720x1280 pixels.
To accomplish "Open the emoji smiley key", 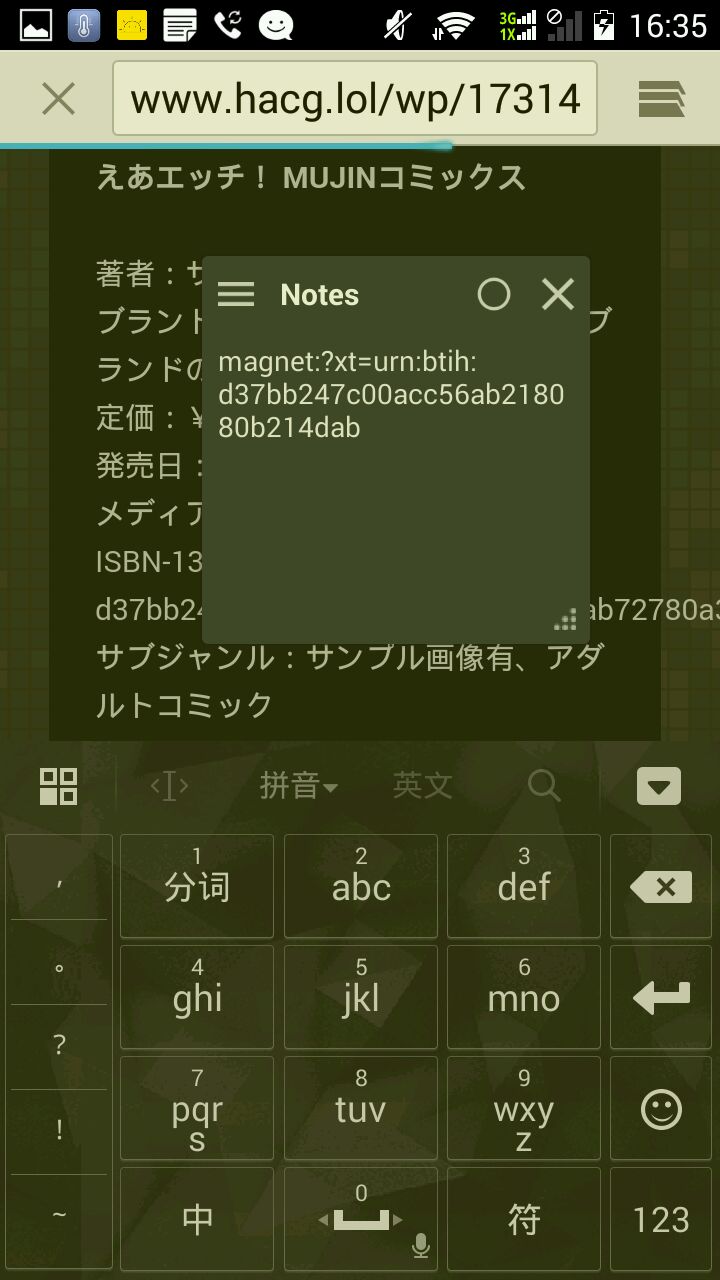I will (661, 1108).
